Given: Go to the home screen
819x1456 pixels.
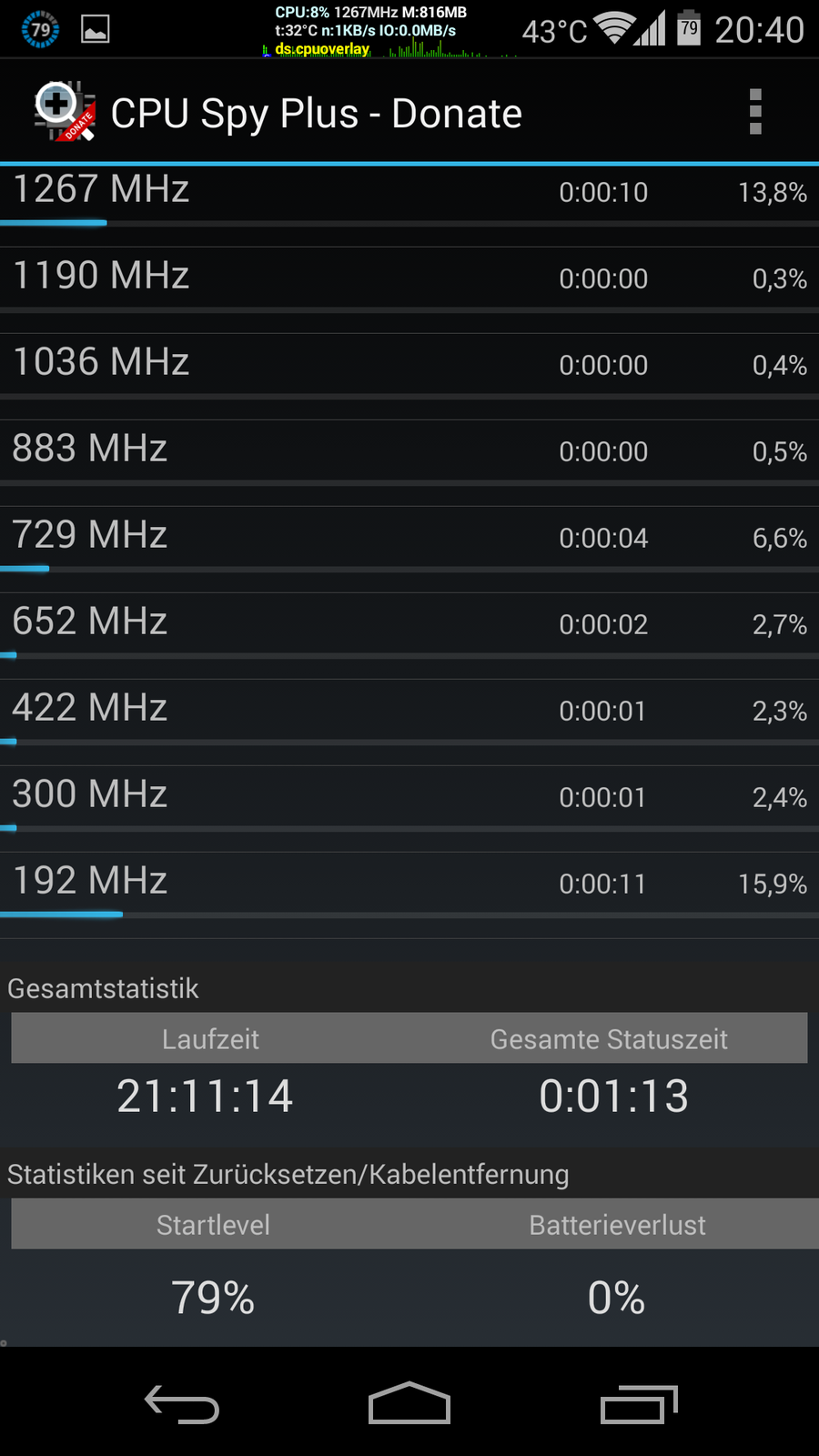Looking at the screenshot, I should tap(409, 1404).
